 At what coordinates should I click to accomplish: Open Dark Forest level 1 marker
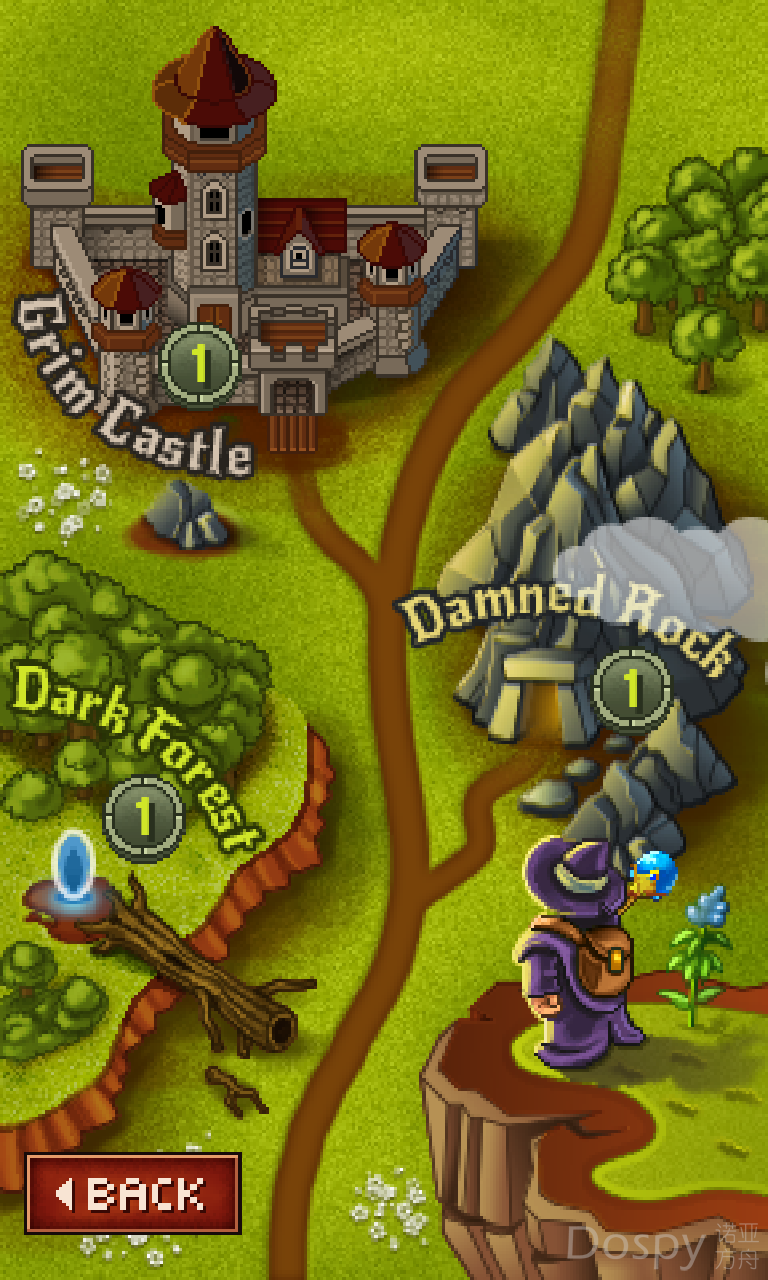click(x=145, y=817)
